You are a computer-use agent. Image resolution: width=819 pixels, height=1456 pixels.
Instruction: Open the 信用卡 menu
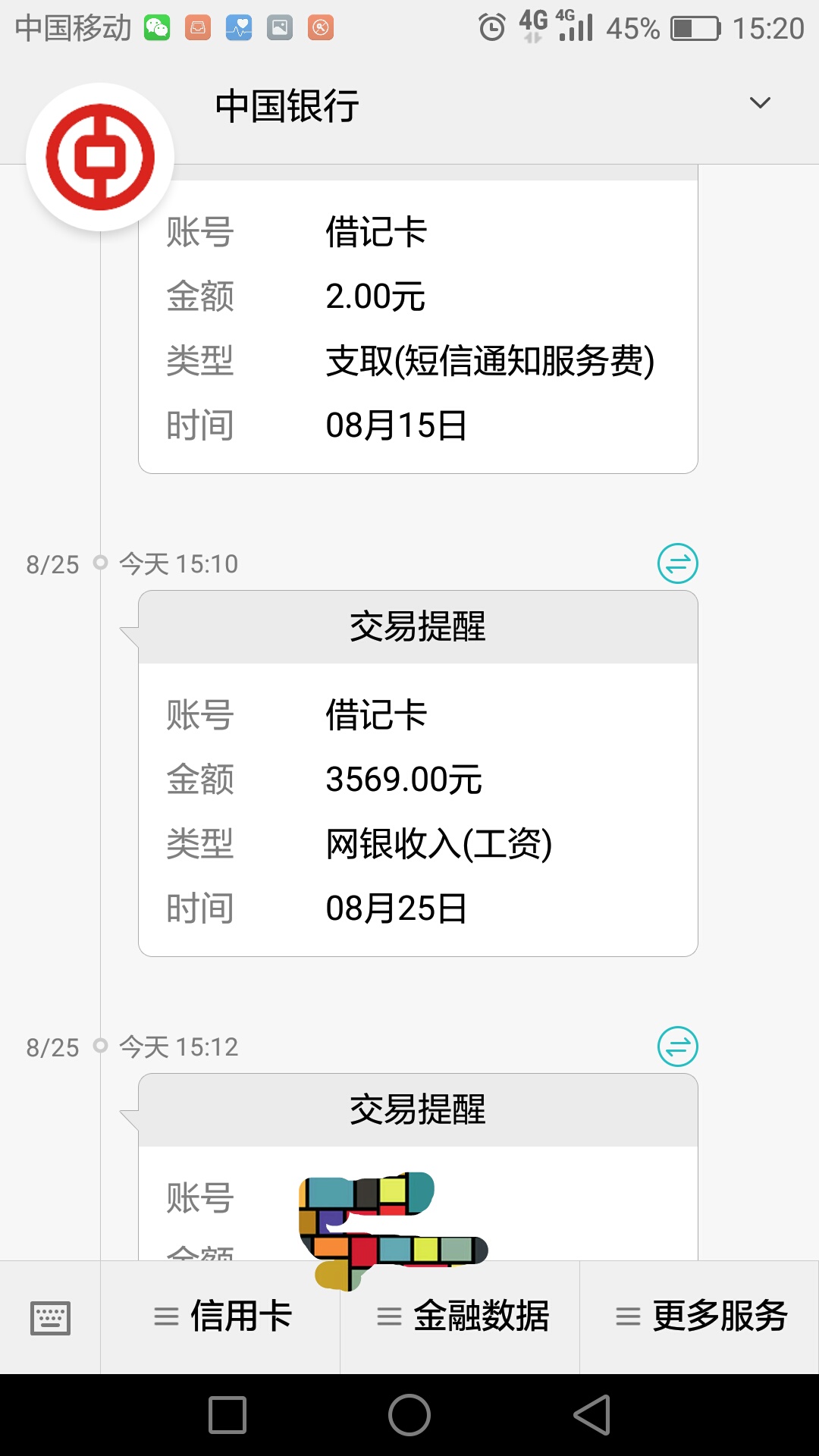[x=221, y=1316]
